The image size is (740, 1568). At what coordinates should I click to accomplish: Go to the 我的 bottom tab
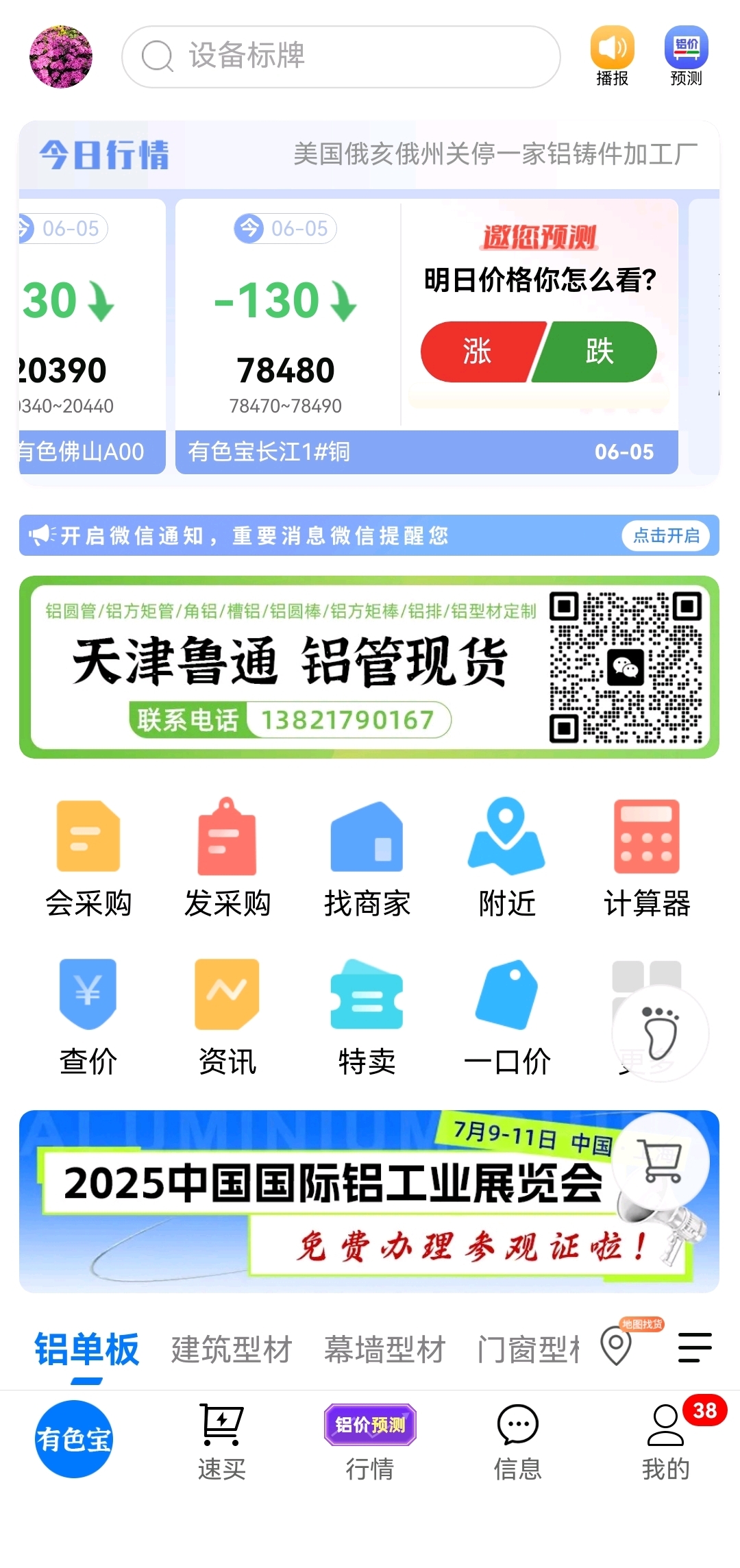coord(665,1441)
